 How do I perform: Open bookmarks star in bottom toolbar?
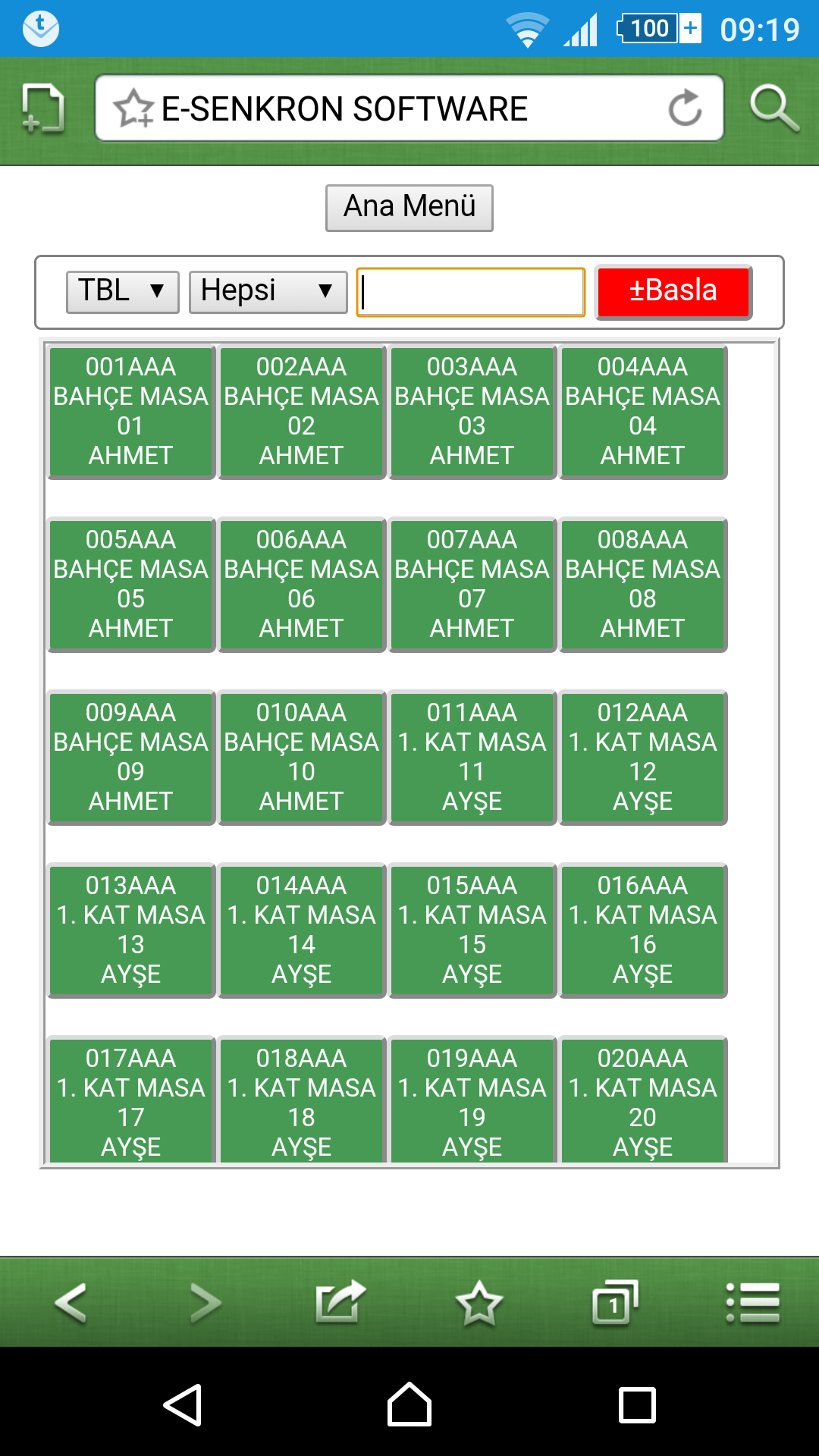(x=479, y=1303)
